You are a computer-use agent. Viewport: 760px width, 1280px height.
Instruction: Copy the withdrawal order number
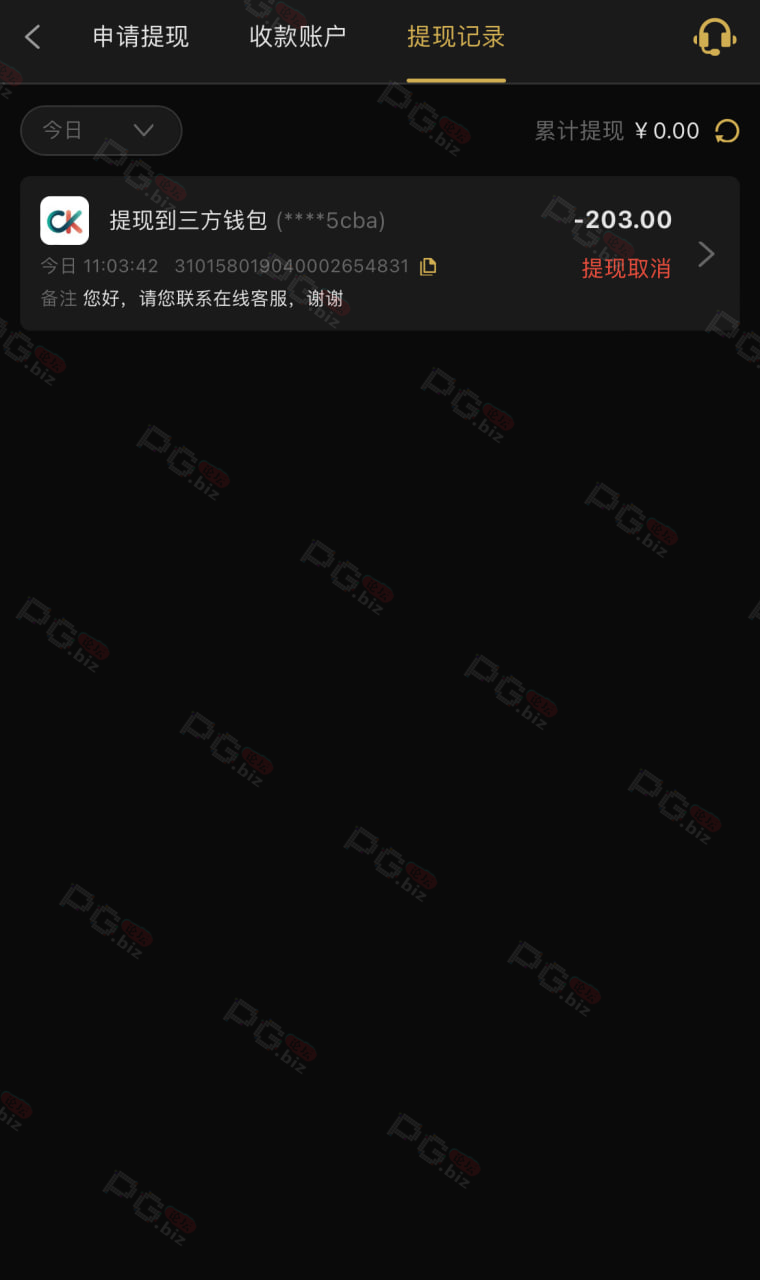tap(428, 266)
